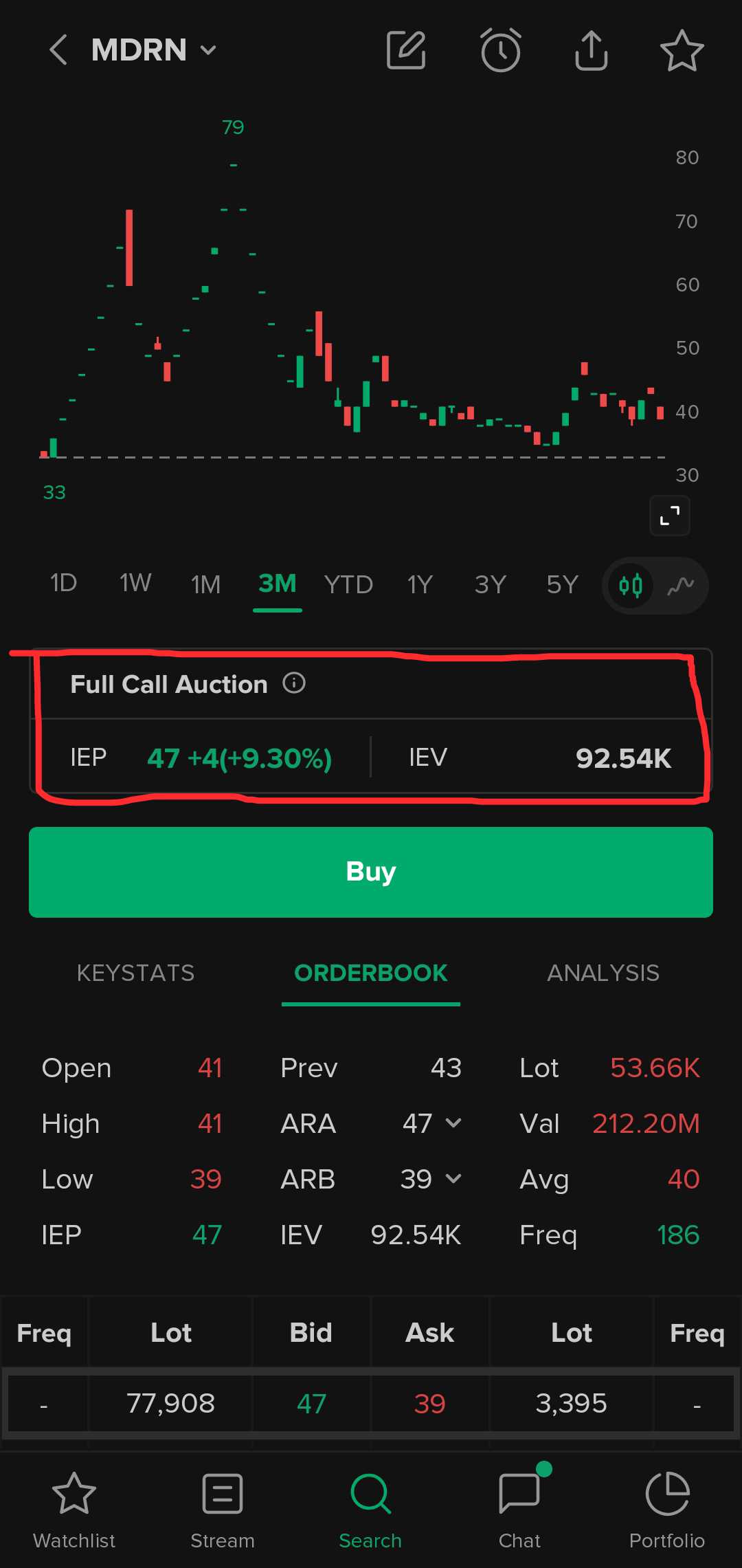742x1568 pixels.
Task: Go back from MDRN stock page
Action: (59, 50)
